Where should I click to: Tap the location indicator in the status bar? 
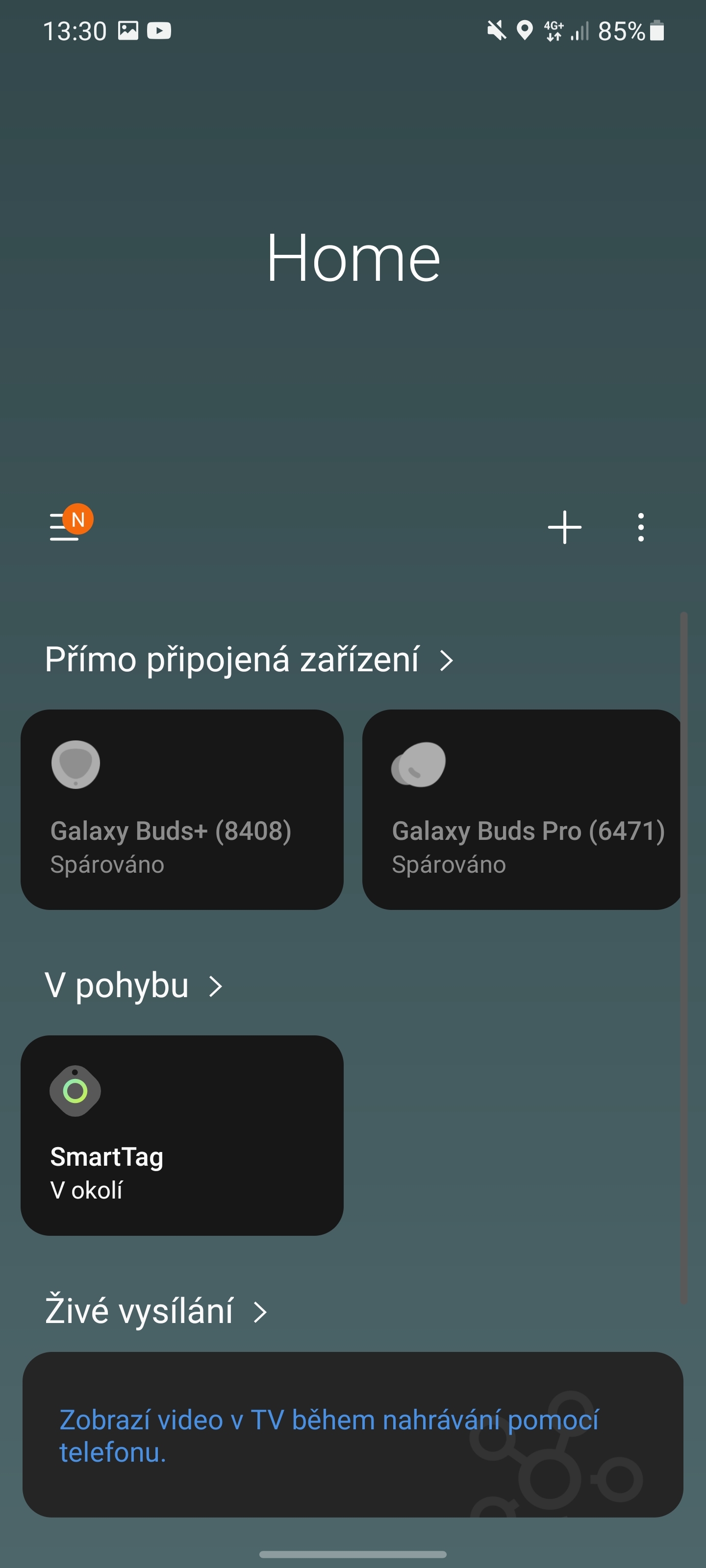[x=524, y=30]
